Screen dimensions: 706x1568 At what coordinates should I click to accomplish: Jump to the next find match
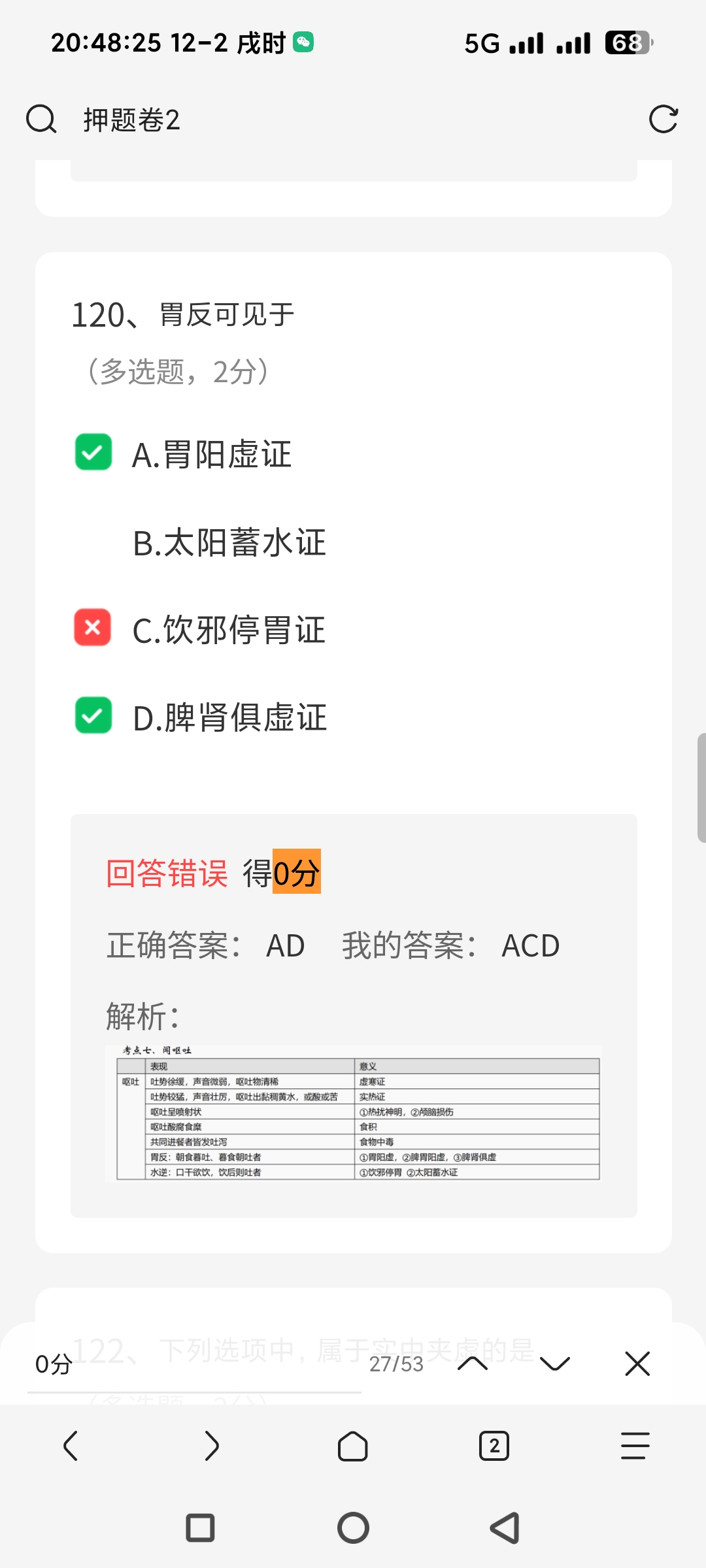555,1364
